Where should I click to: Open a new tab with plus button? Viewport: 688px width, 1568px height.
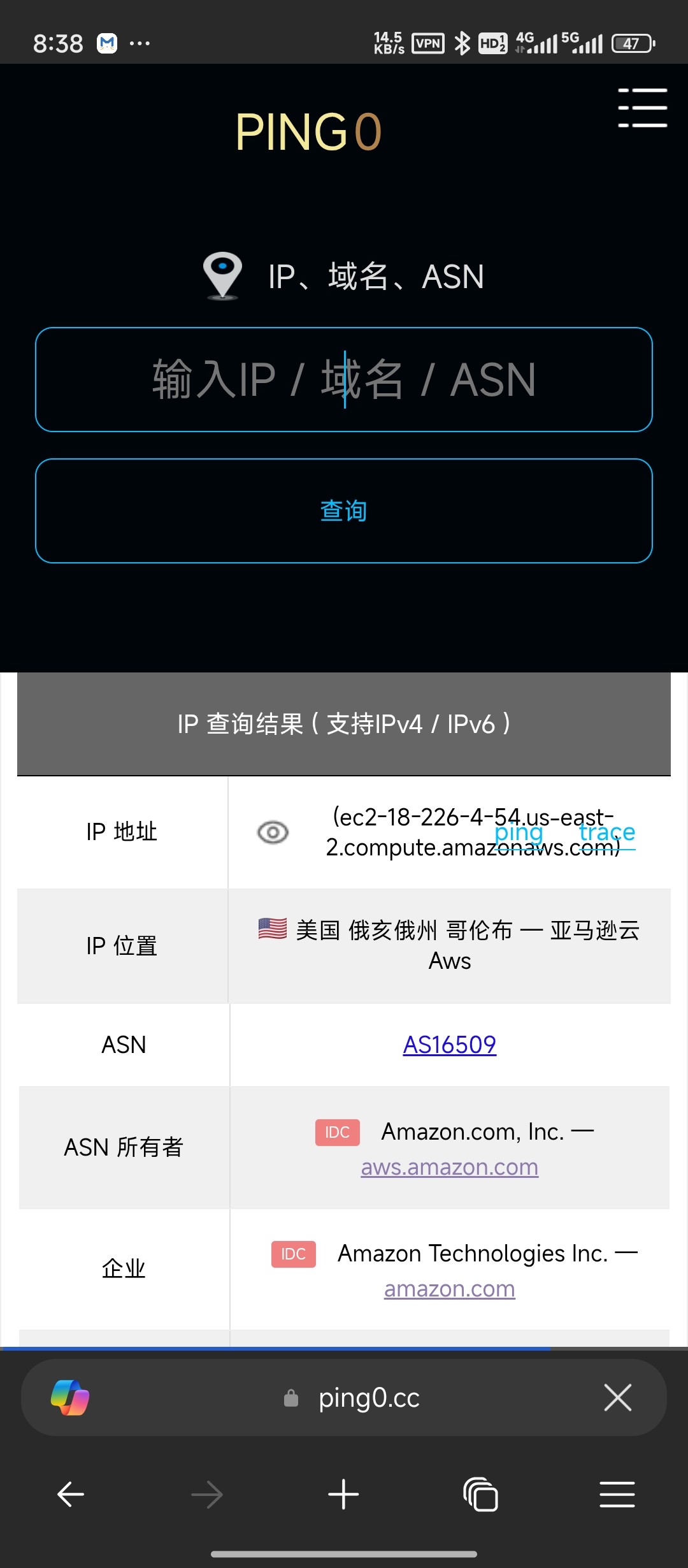coord(343,1494)
